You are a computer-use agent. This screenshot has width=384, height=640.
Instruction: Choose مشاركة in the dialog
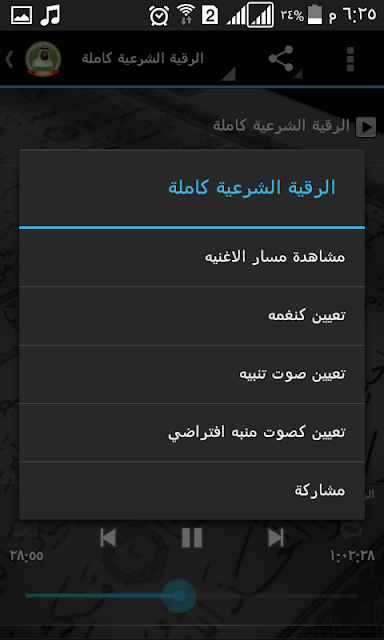pos(192,491)
